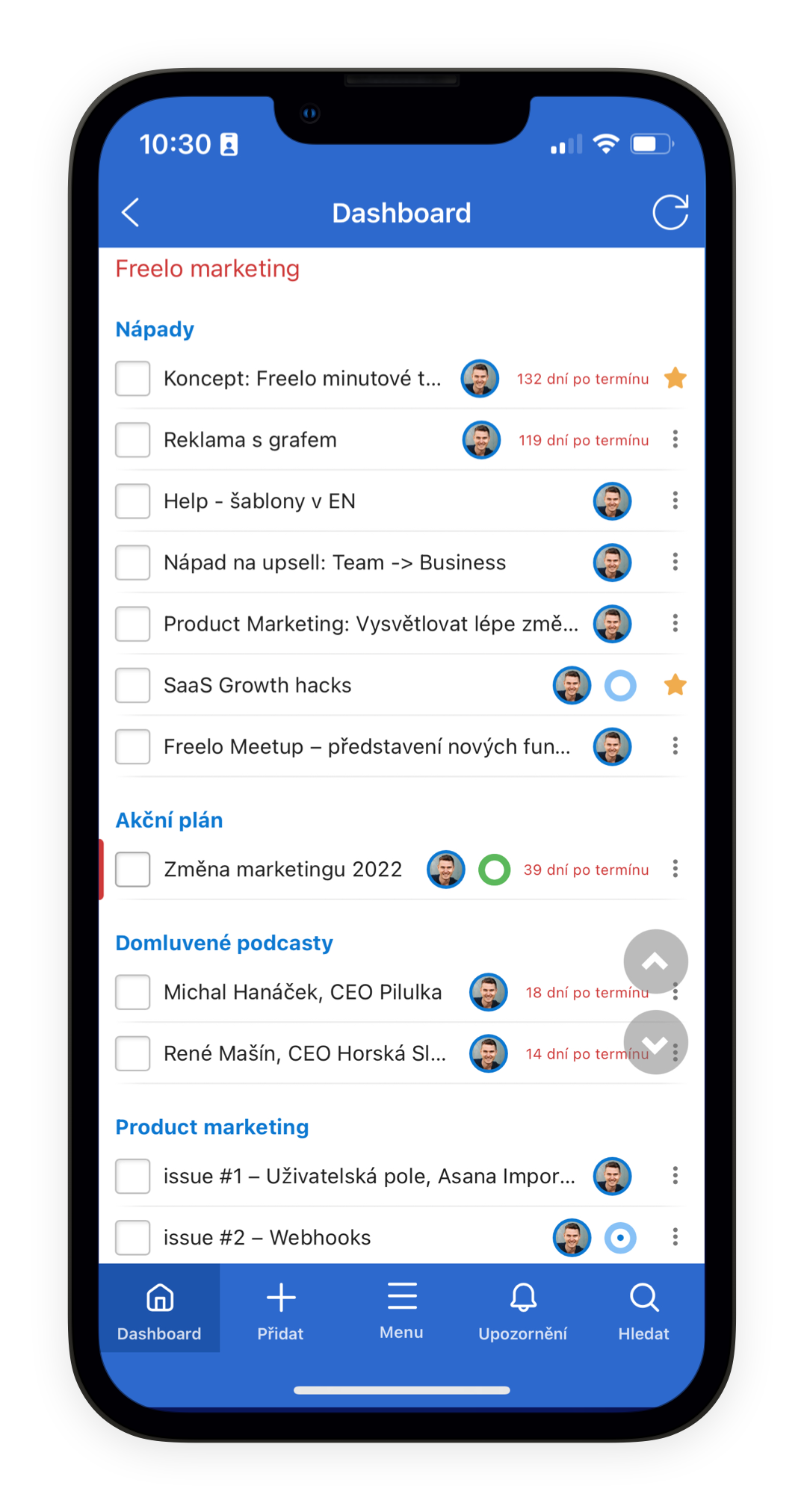Open the Freelo marketing project link
Viewport: 807px width, 1512px height.
[x=208, y=269]
